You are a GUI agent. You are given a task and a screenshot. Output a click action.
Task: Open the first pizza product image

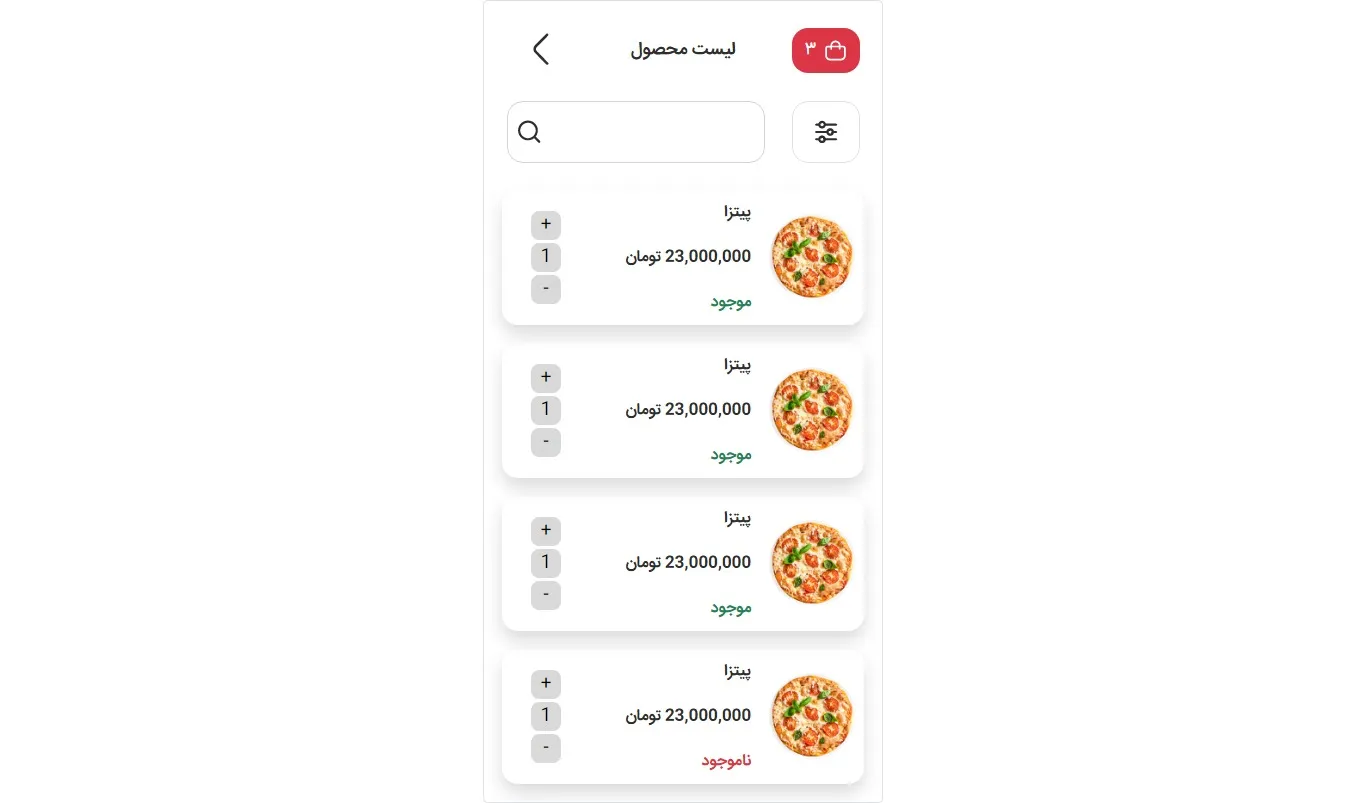[811, 257]
